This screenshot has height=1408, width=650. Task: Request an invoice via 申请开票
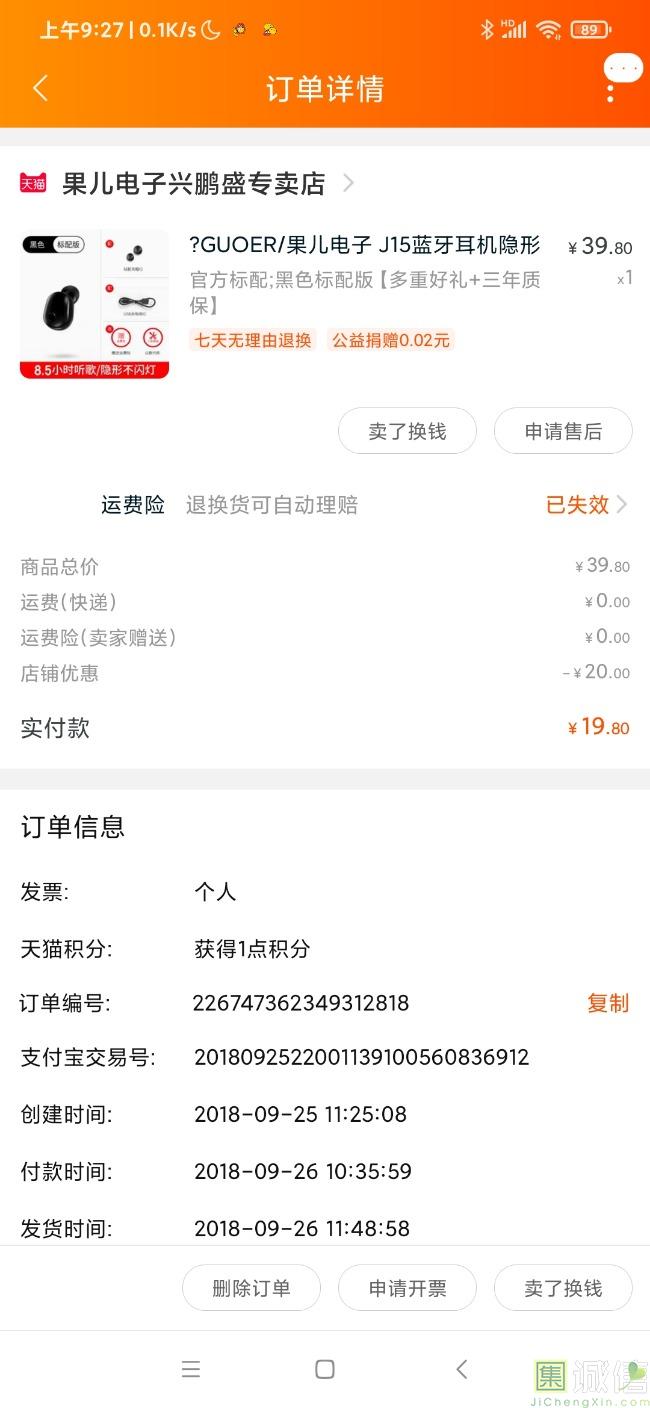point(407,1288)
